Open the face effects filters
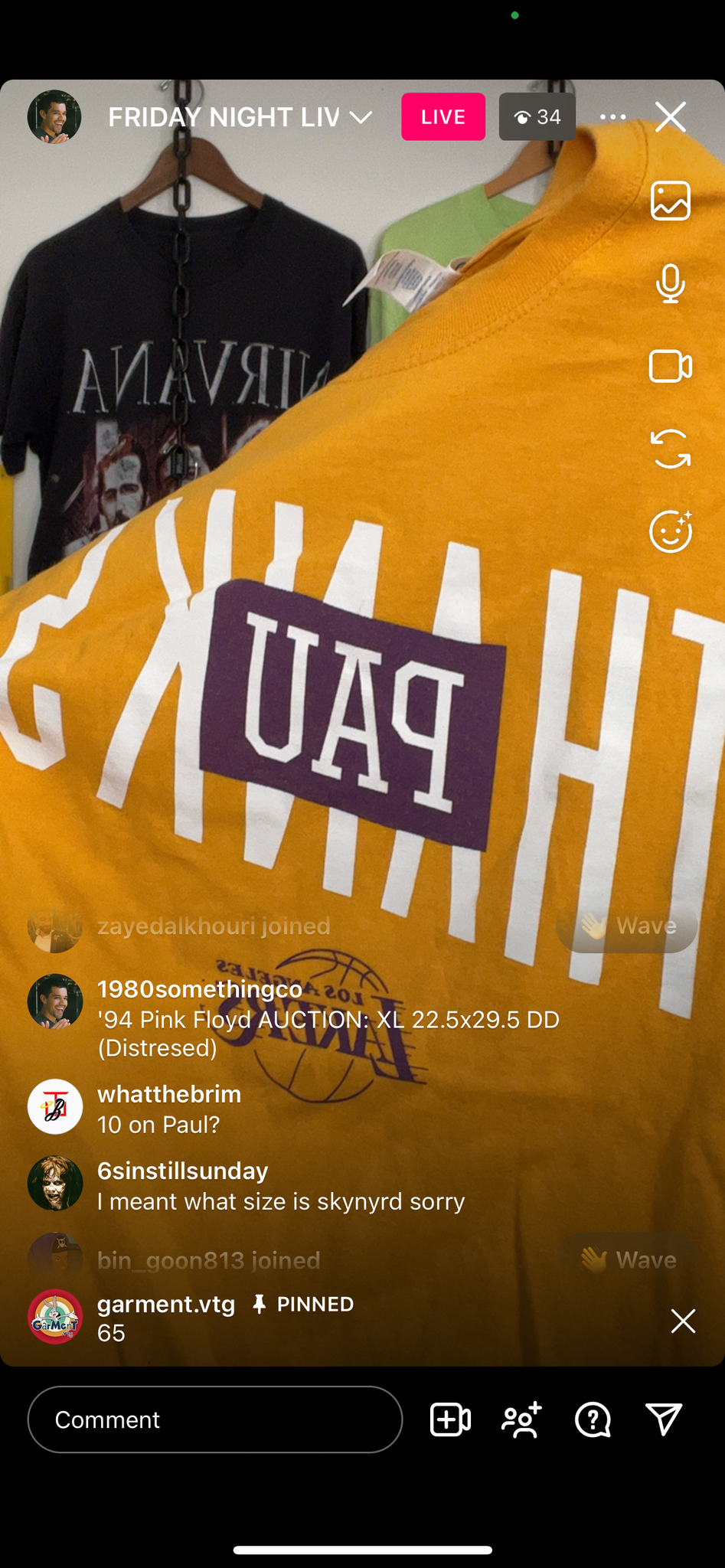The height and width of the screenshot is (1568, 725). 671,531
